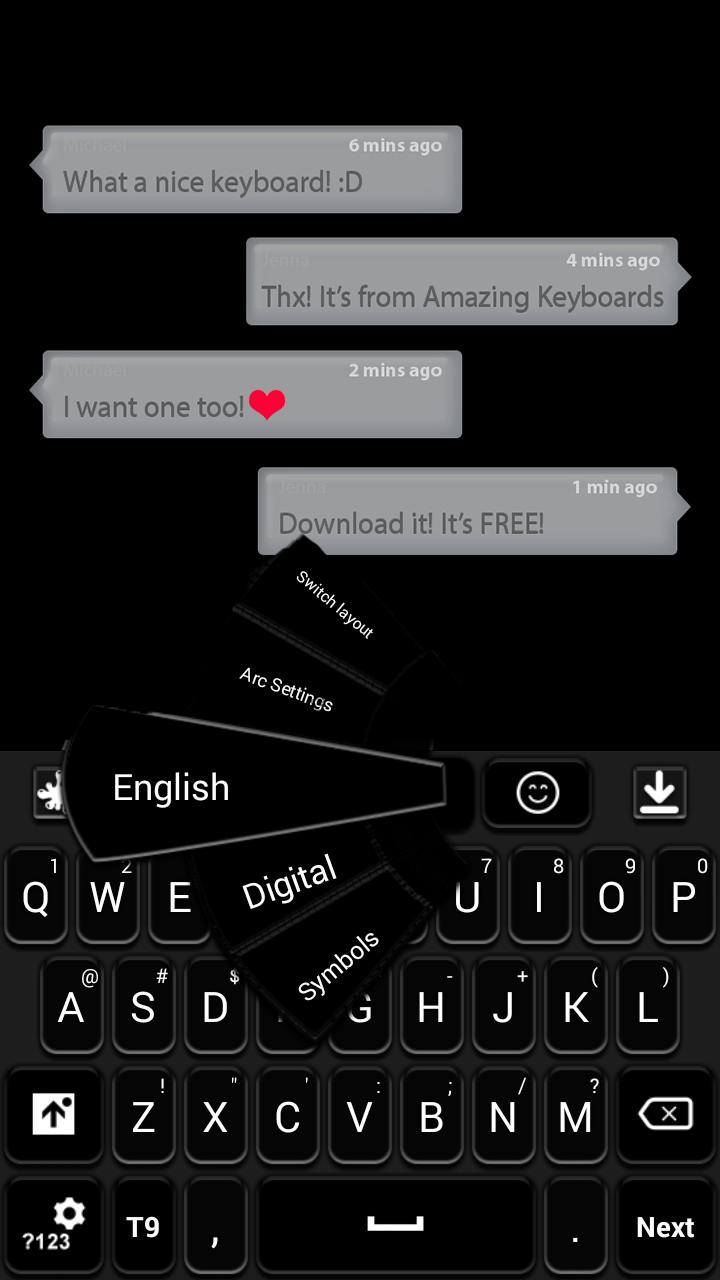Open the emoji smiley panel
This screenshot has height=1280, width=720.
pyautogui.click(x=537, y=794)
